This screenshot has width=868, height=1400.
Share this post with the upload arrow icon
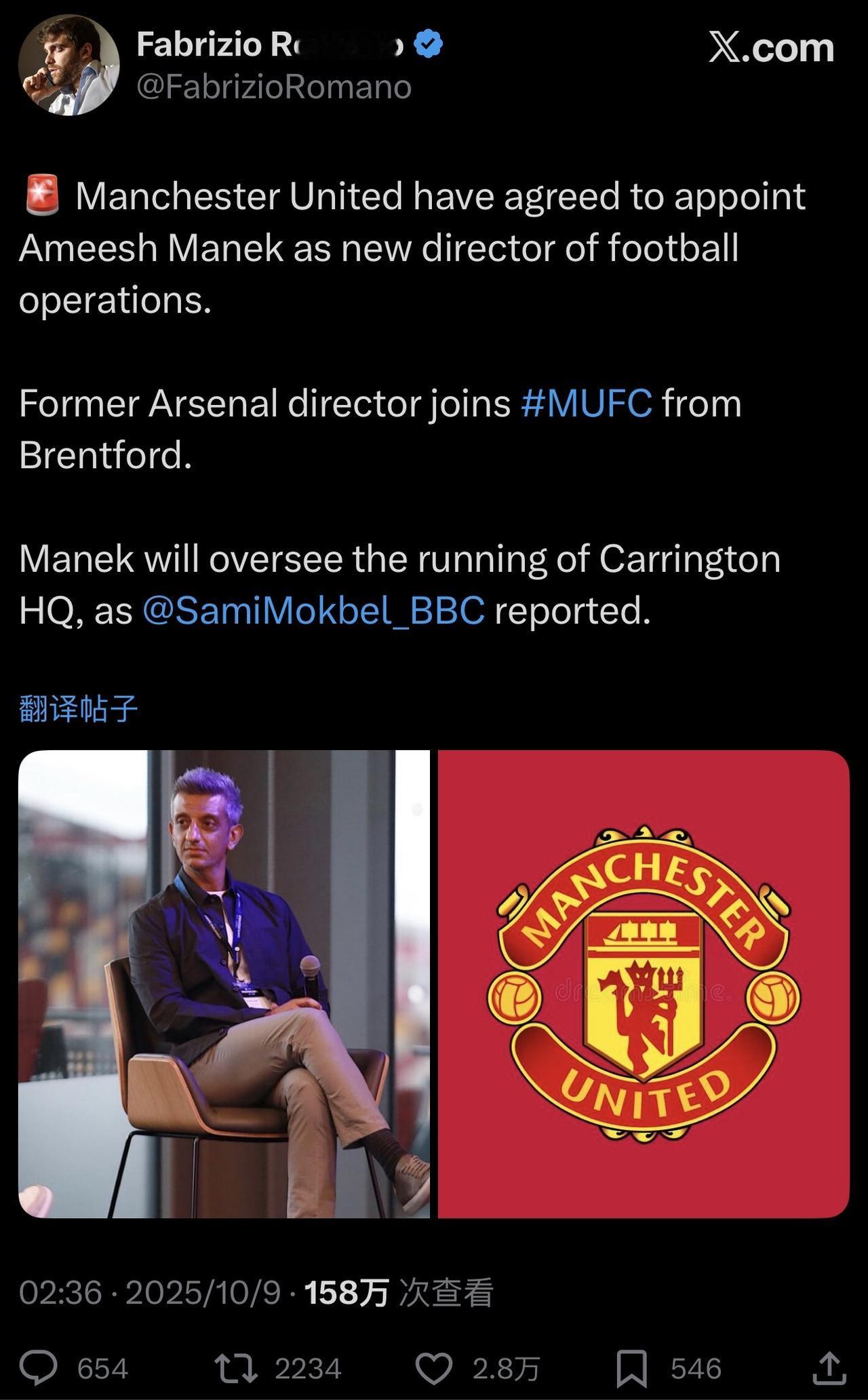pyautogui.click(x=829, y=1368)
